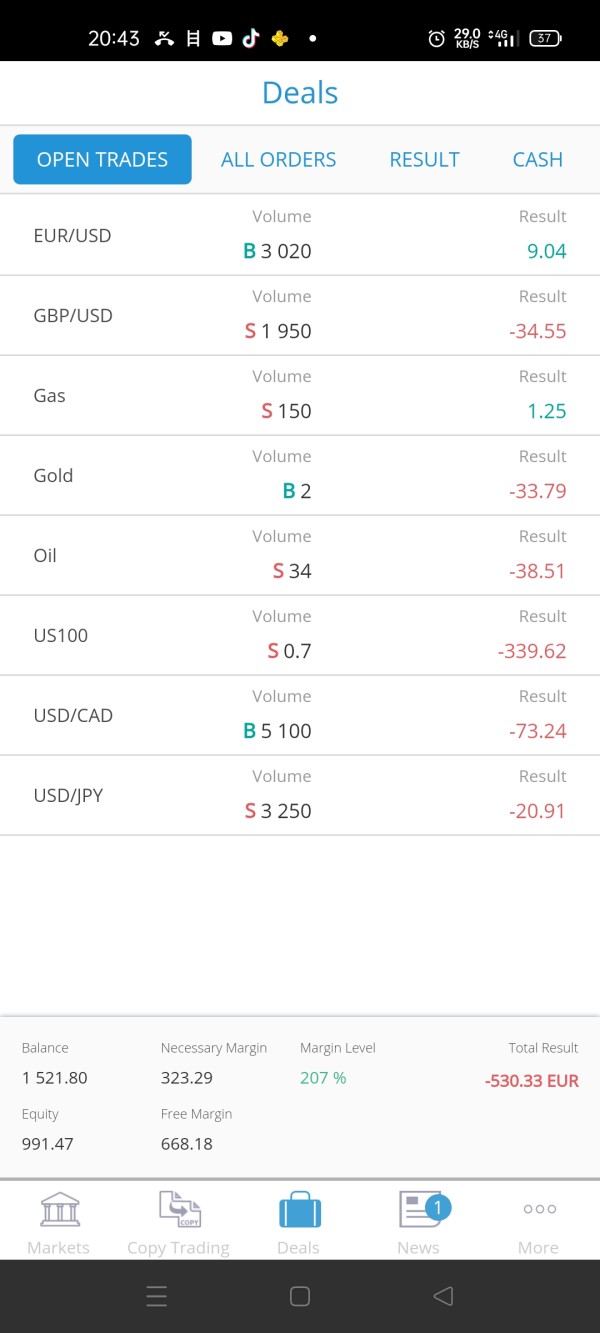
Task: Switch to the All Orders tab
Action: click(278, 160)
